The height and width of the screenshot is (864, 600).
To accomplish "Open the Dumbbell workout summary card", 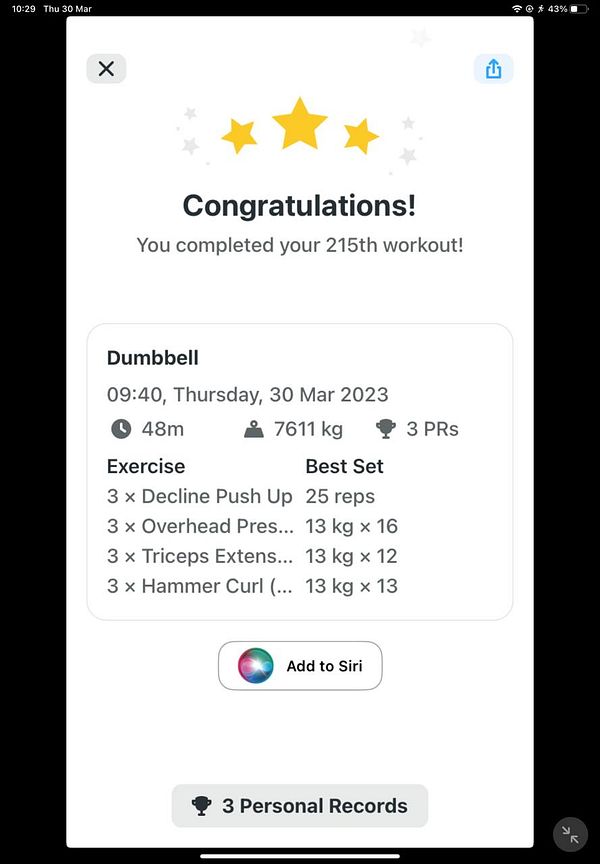I will (300, 471).
